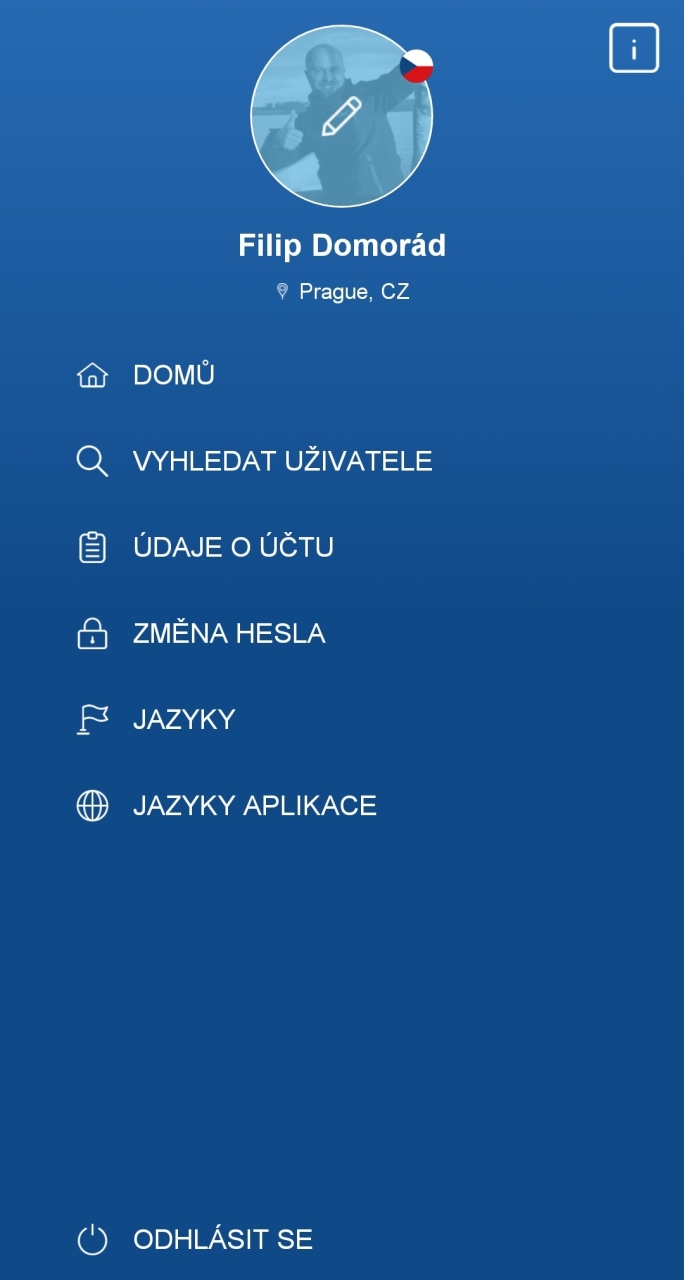Open the info icon in the corner
The image size is (684, 1280).
tap(634, 48)
